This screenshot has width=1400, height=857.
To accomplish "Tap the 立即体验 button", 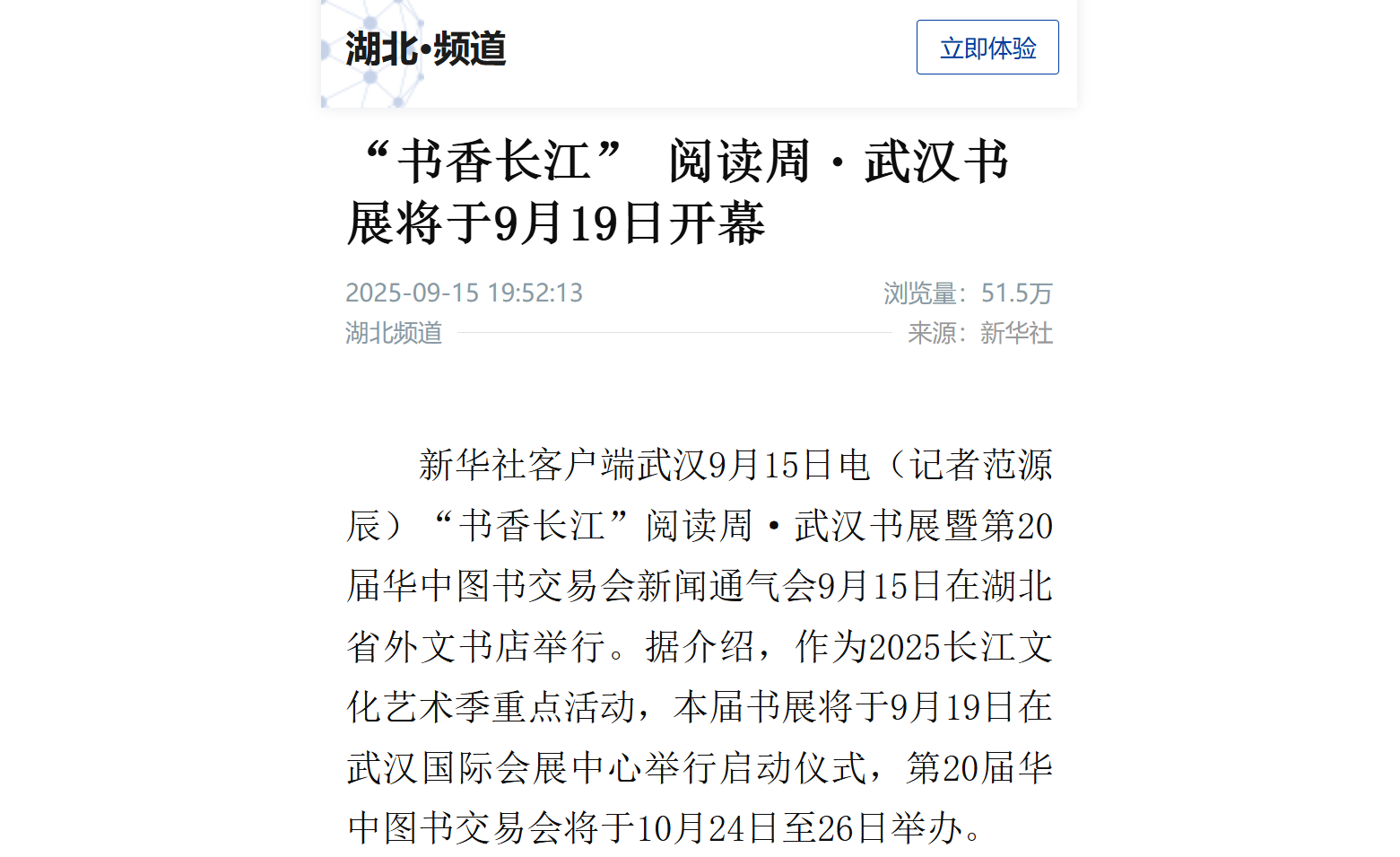I will pos(987,48).
